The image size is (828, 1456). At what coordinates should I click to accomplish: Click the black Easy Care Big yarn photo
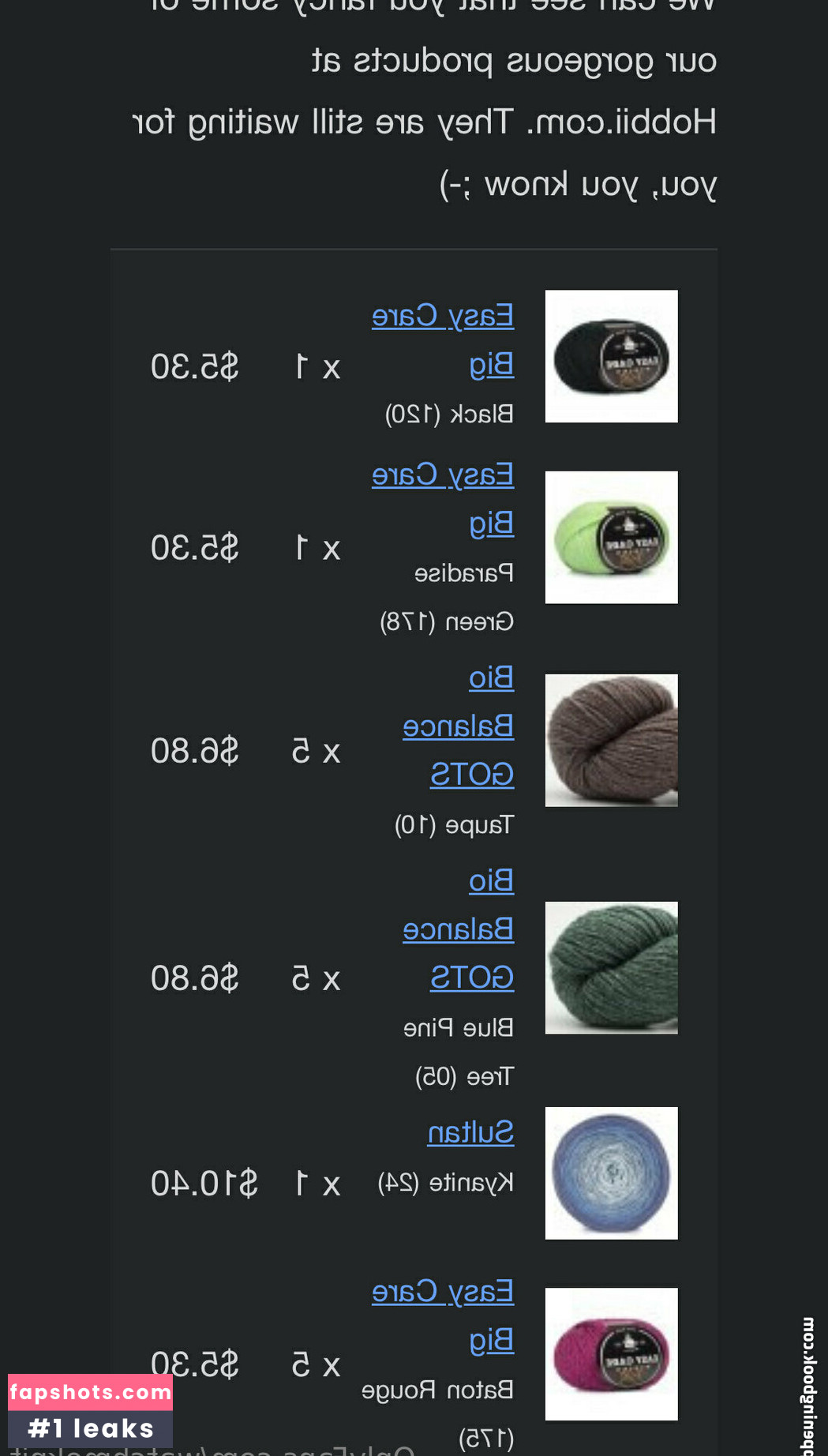click(611, 355)
